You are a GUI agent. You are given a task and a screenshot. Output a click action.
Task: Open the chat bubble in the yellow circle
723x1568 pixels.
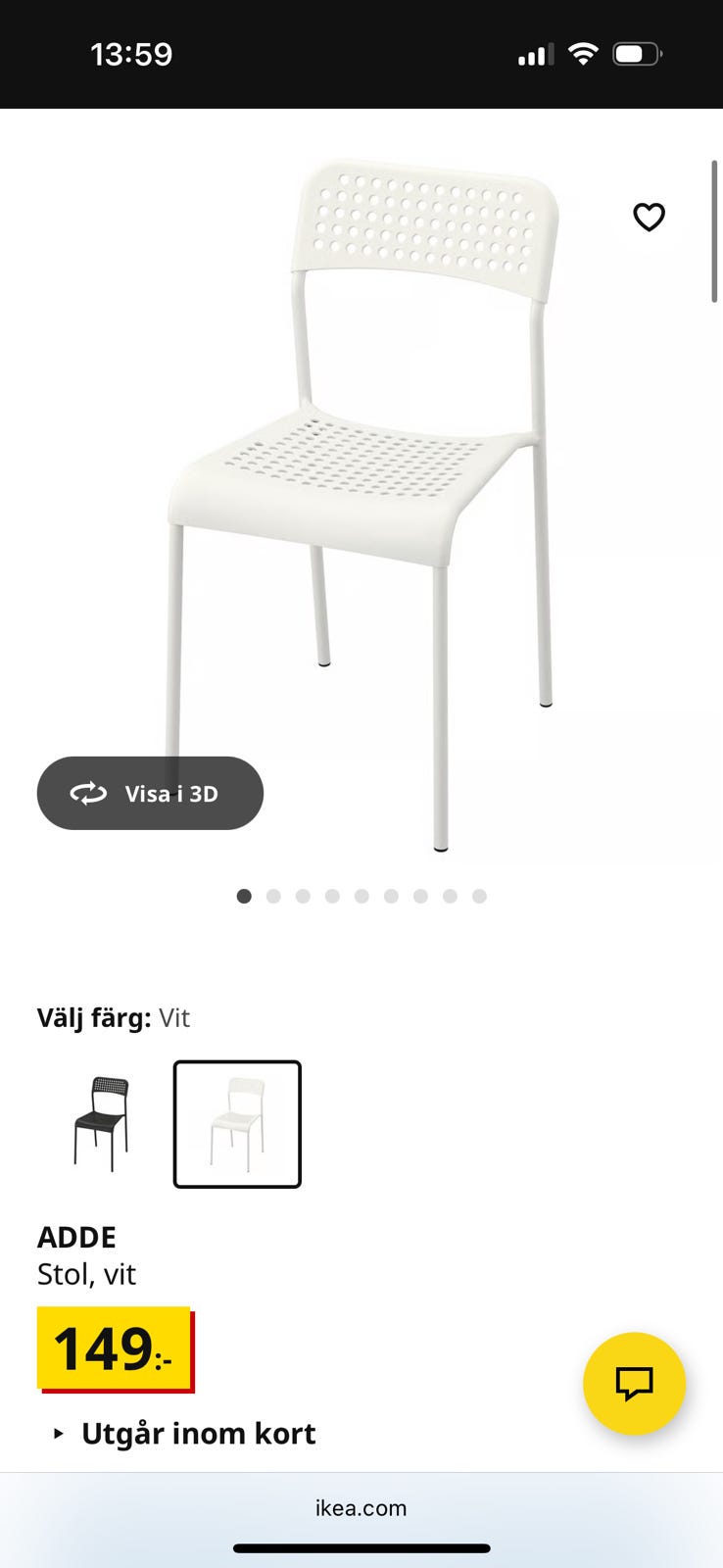pos(634,1384)
